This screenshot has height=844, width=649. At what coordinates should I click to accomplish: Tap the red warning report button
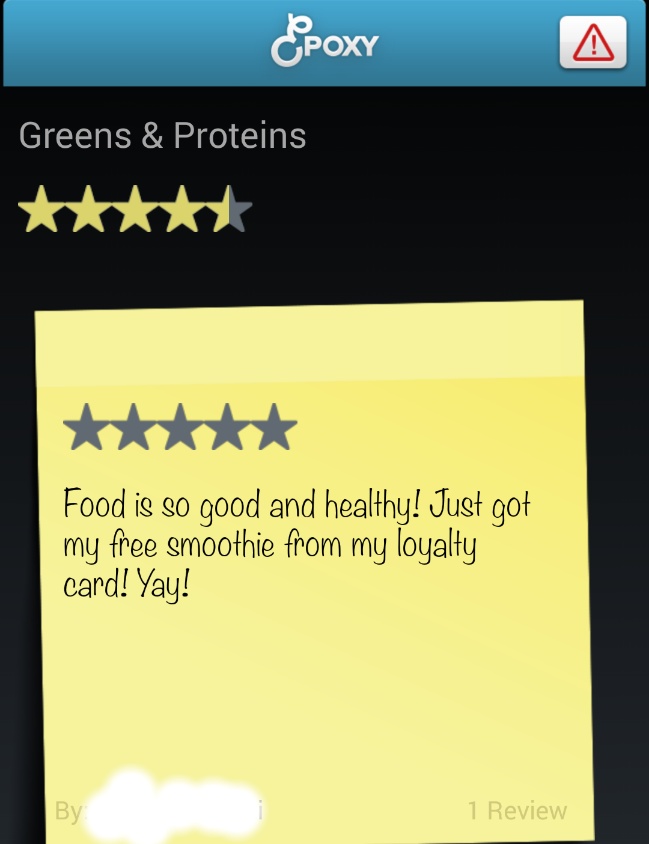pyautogui.click(x=593, y=43)
